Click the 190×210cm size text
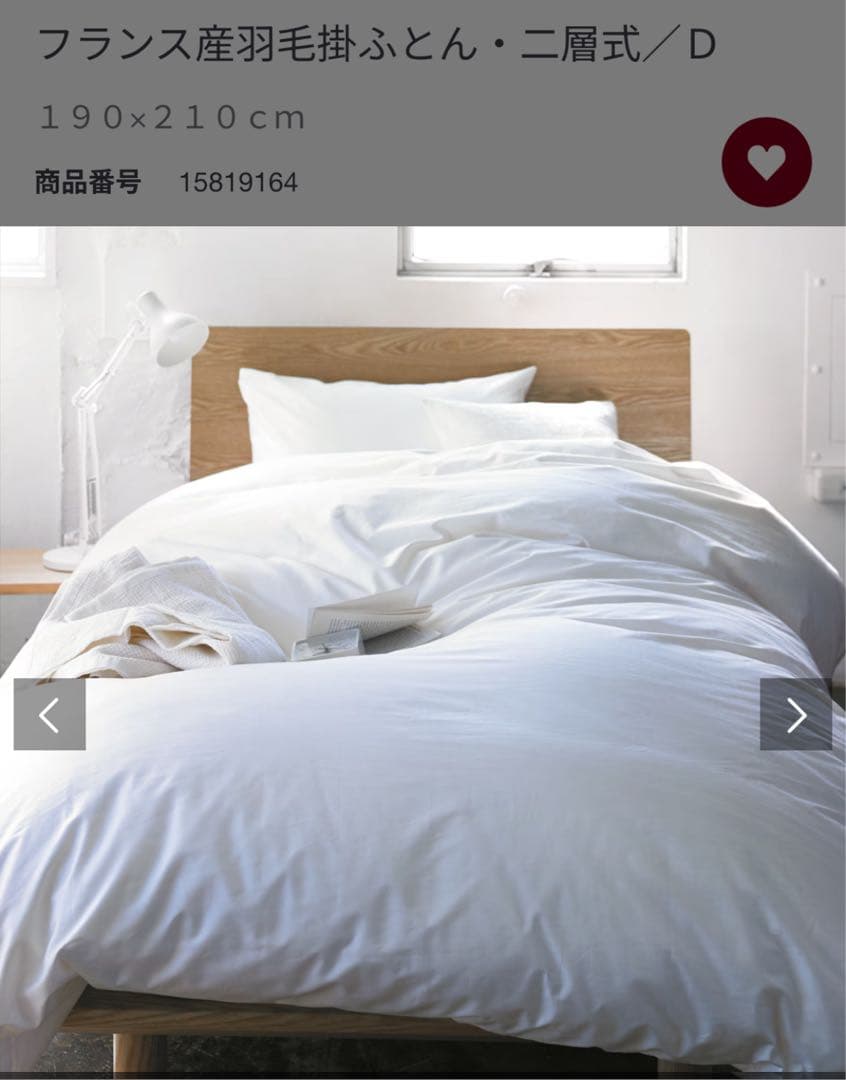The image size is (846, 1080). tap(173, 118)
